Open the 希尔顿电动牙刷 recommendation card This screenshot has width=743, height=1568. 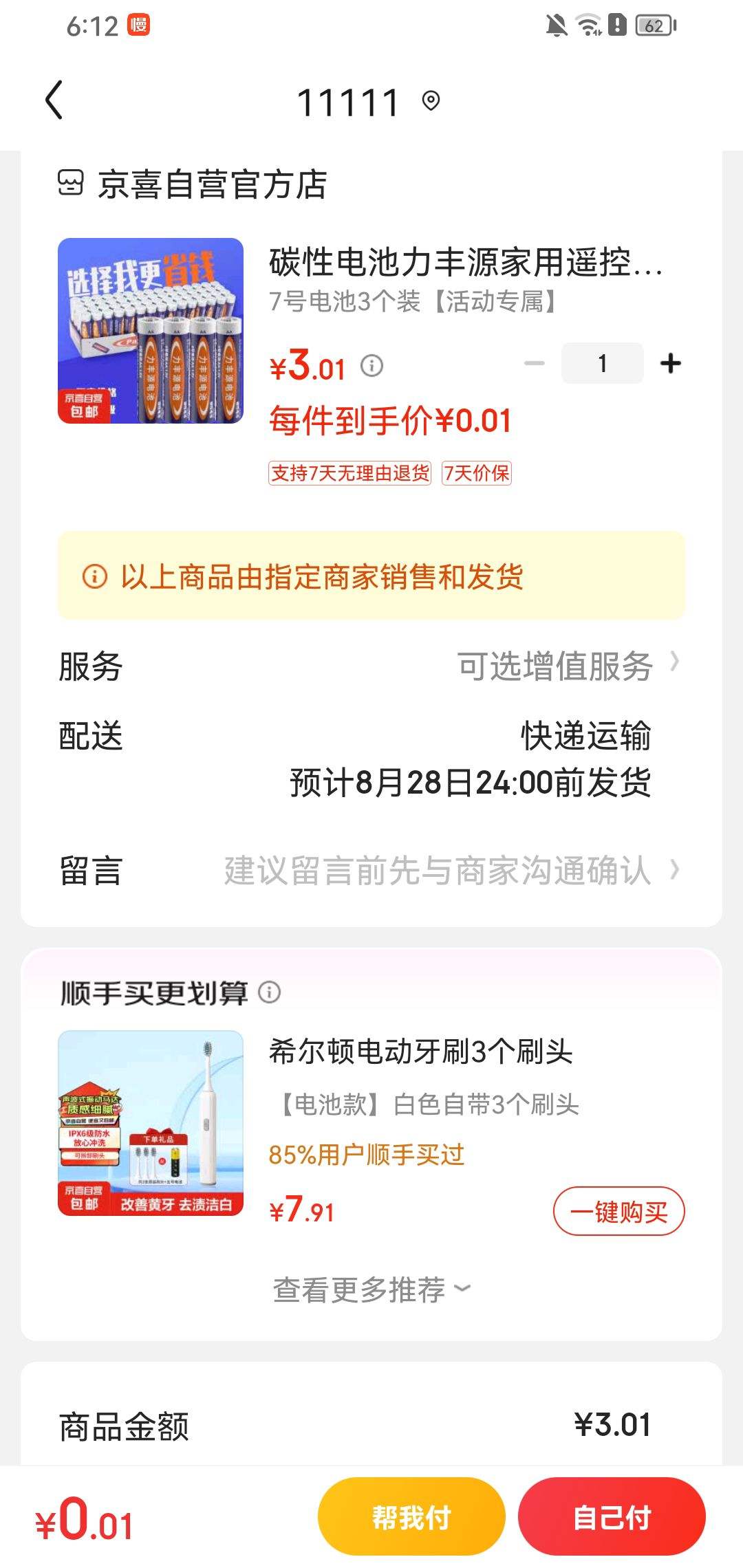point(371,1123)
